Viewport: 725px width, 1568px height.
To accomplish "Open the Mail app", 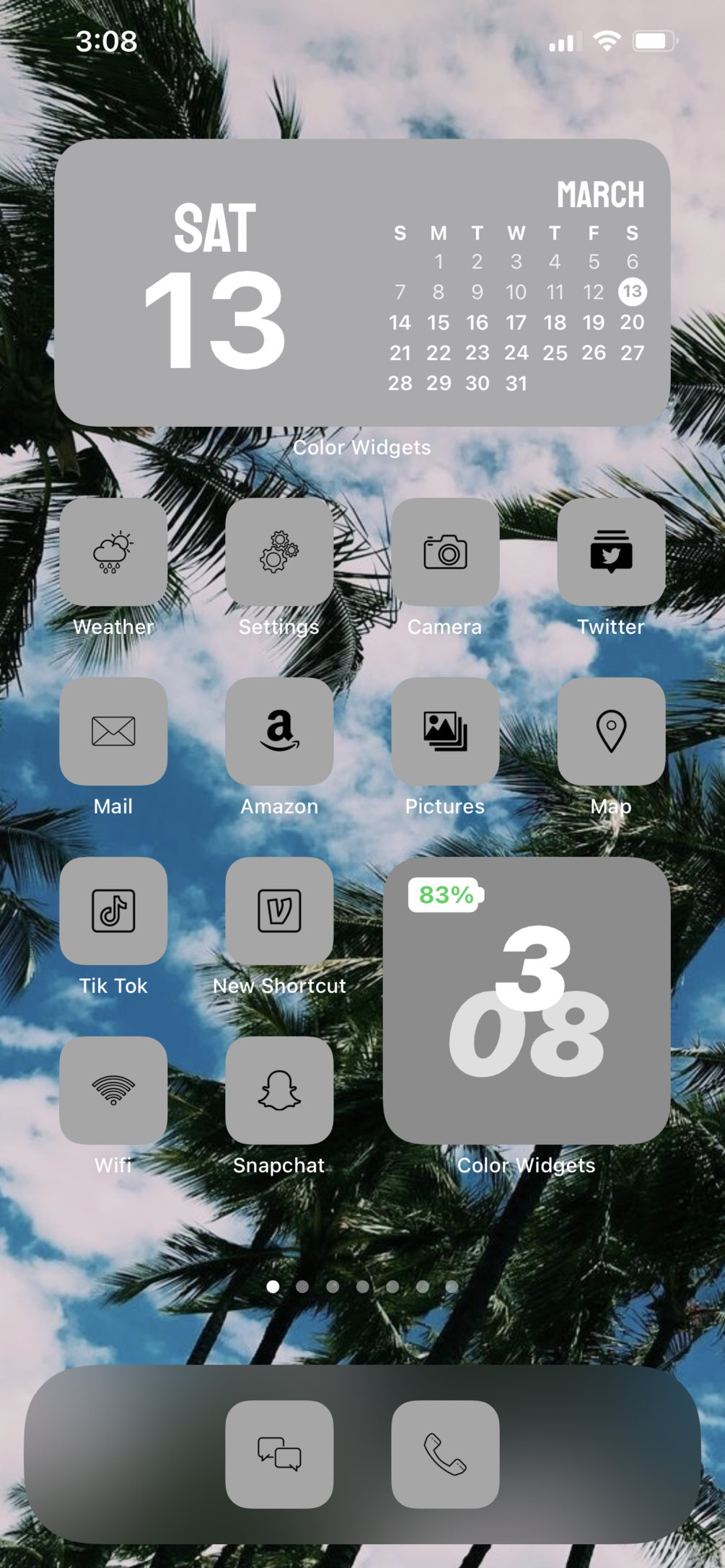I will 114,731.
